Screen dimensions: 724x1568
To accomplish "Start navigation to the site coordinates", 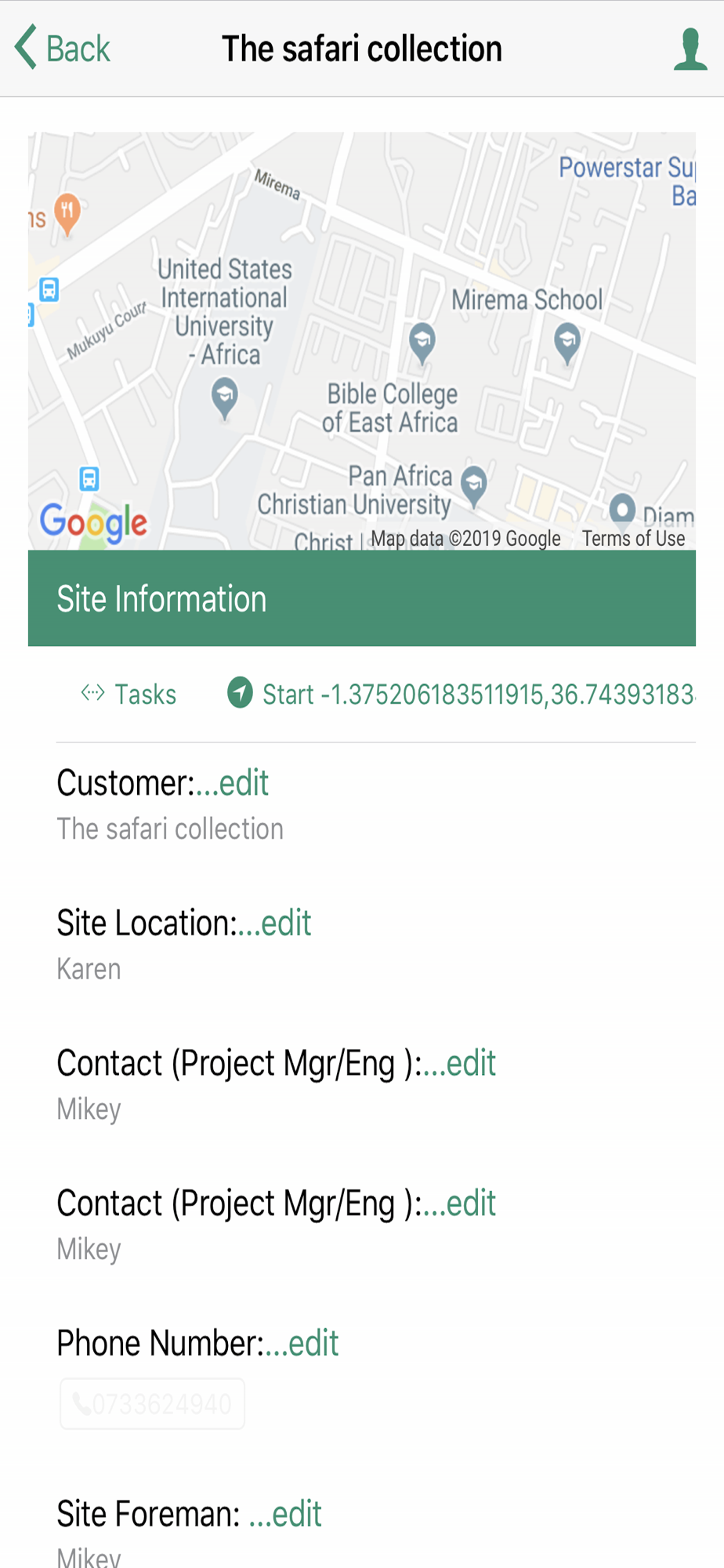I will [x=461, y=694].
